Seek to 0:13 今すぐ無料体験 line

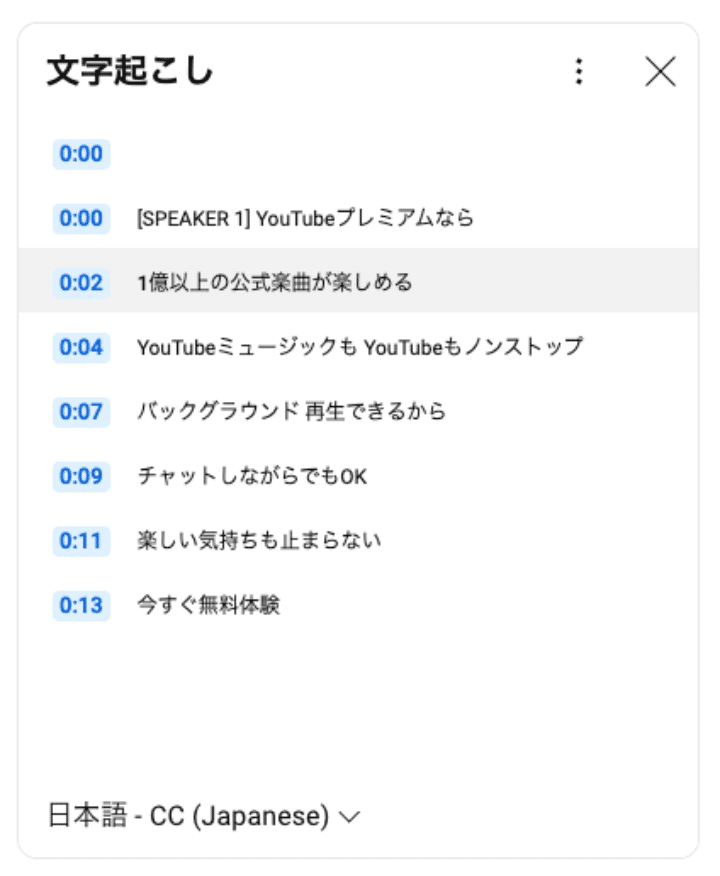(208, 605)
